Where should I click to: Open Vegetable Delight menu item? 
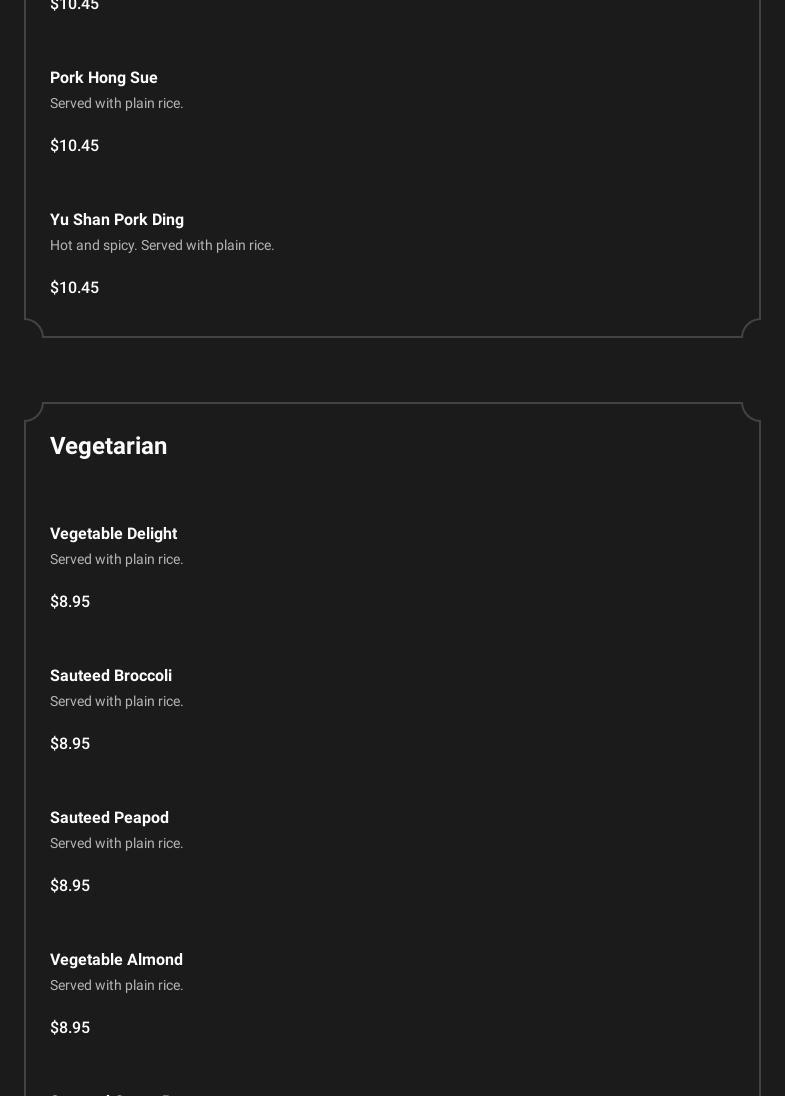click(113, 534)
